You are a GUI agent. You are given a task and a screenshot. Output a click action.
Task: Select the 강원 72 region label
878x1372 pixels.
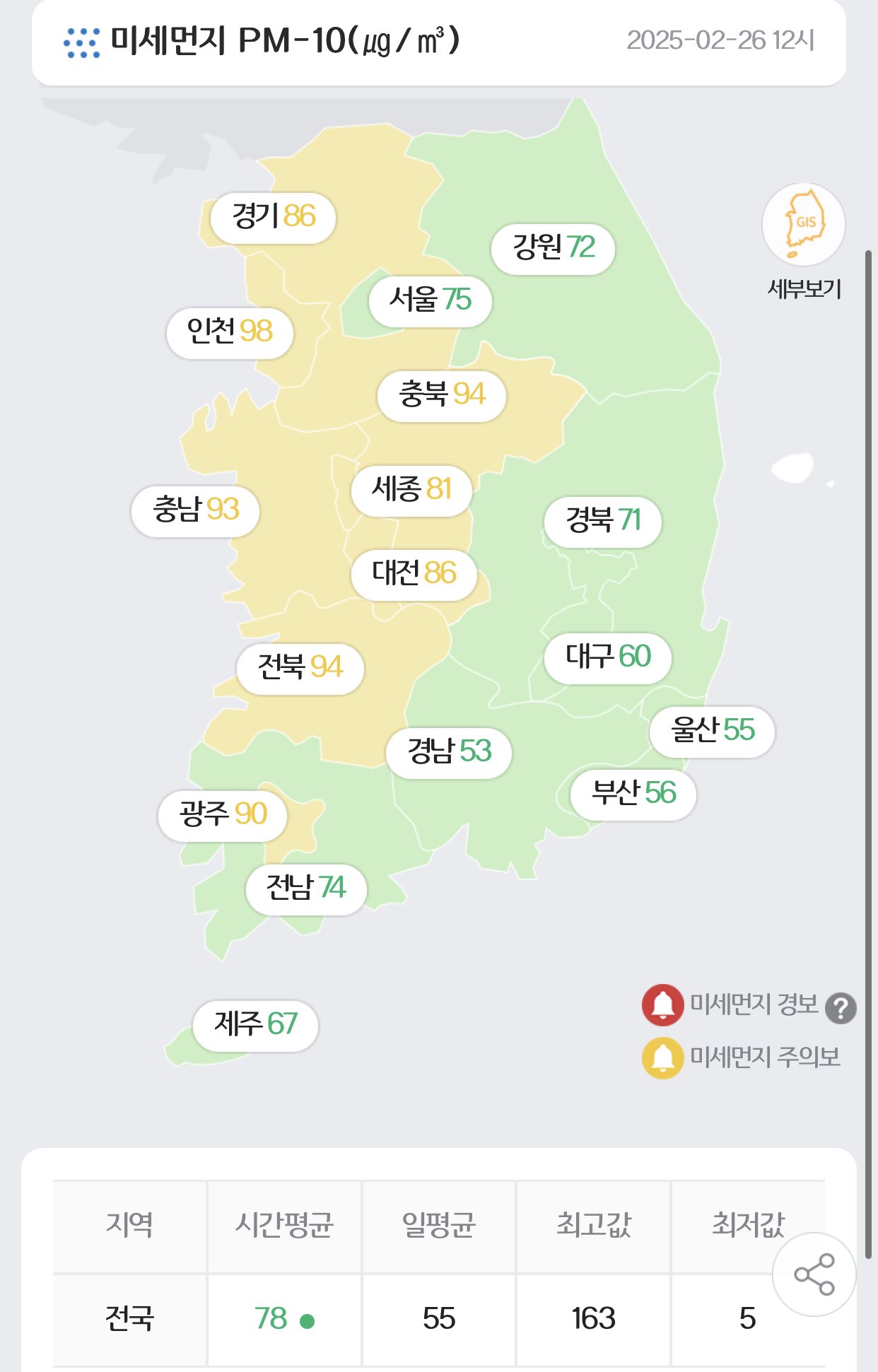pos(553,248)
